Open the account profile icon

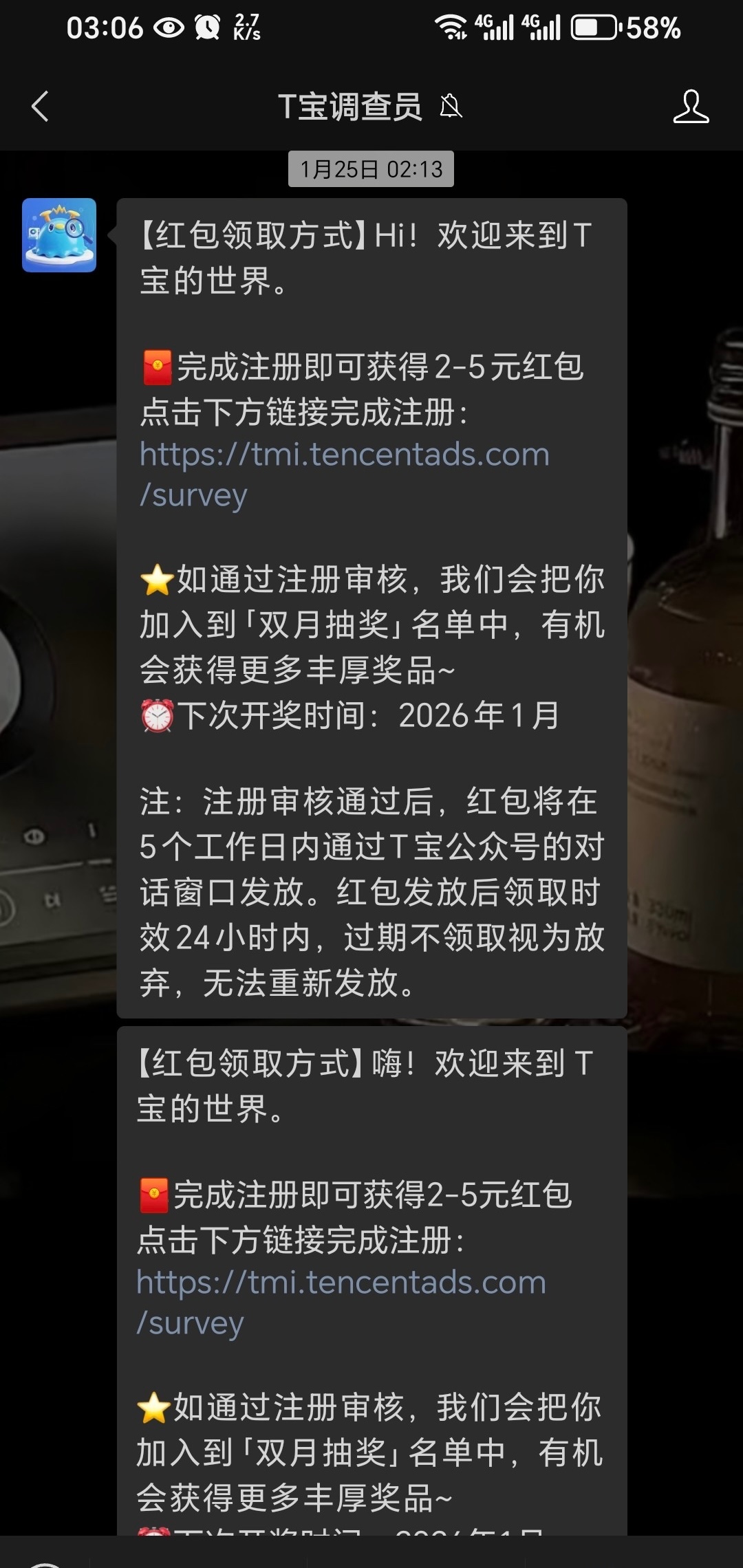(690, 107)
